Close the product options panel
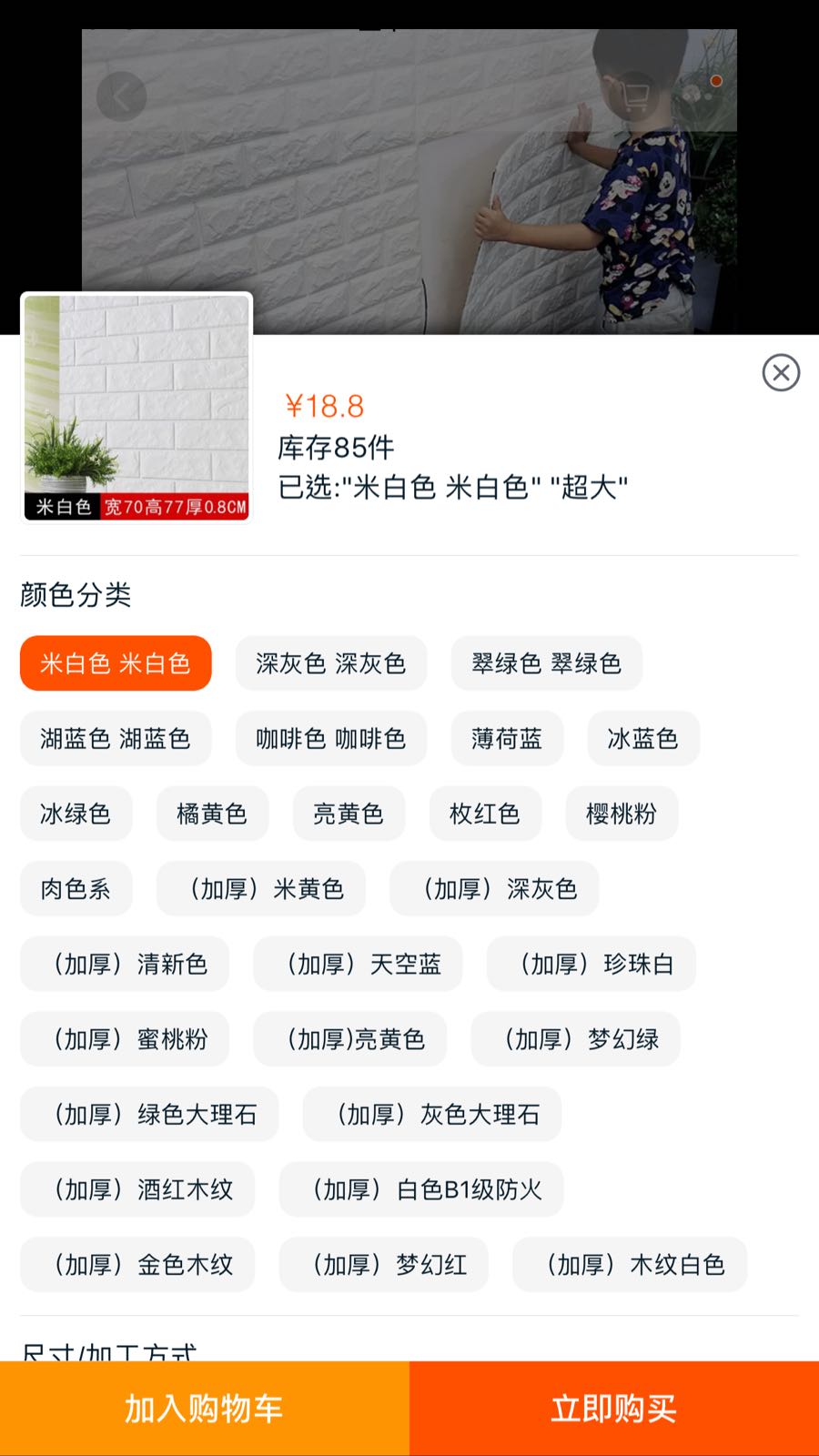This screenshot has height=1456, width=819. pyautogui.click(x=781, y=373)
